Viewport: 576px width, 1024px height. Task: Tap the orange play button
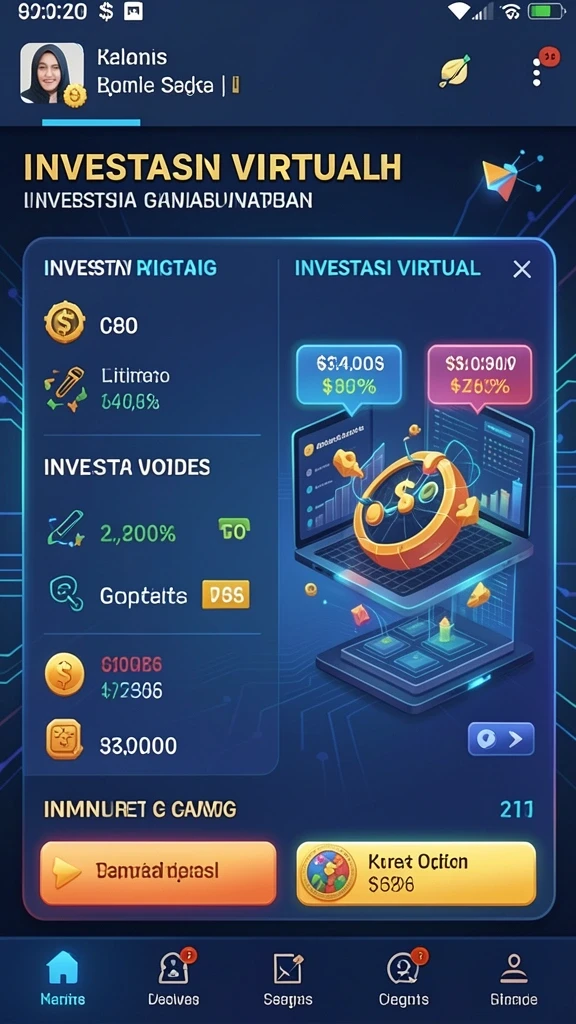tap(158, 872)
